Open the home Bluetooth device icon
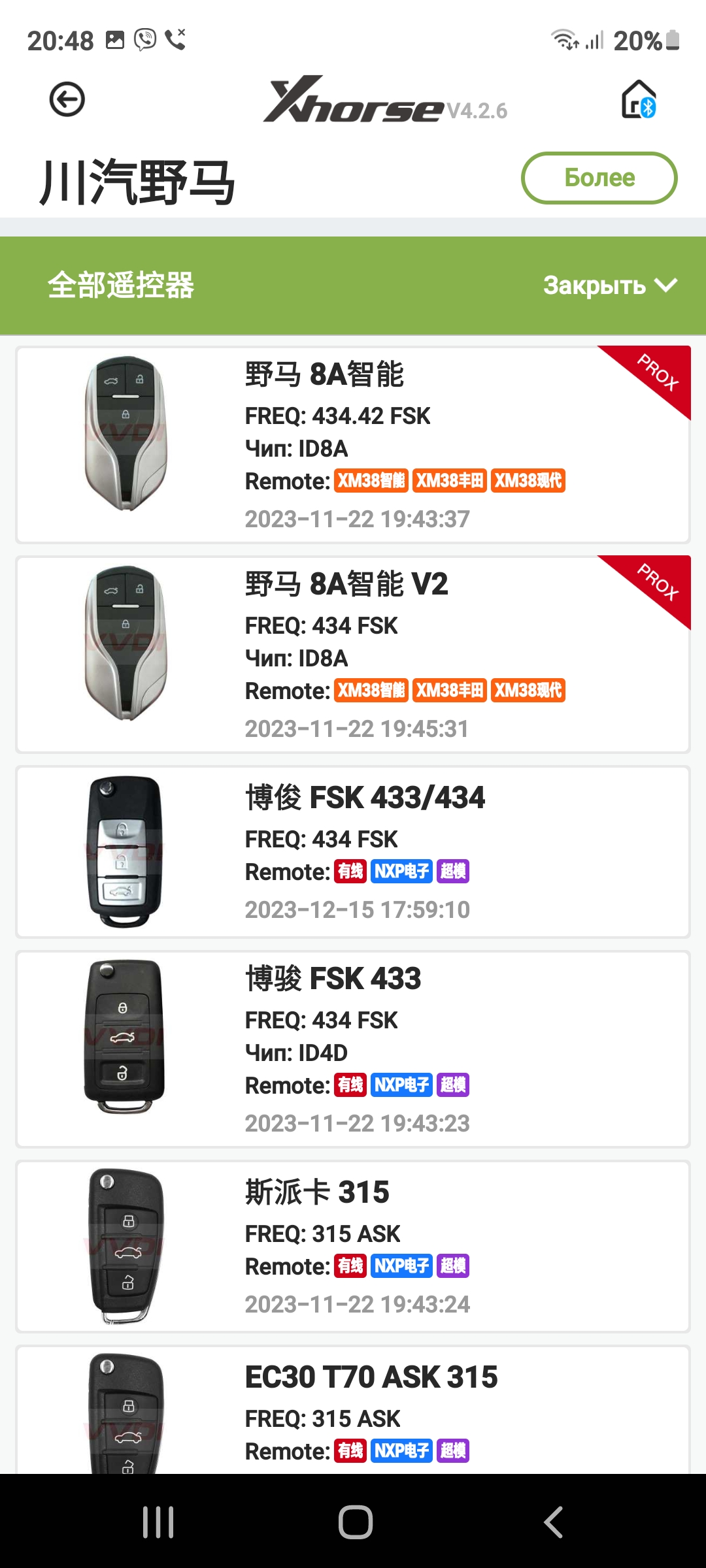This screenshot has width=706, height=1568. coord(638,100)
